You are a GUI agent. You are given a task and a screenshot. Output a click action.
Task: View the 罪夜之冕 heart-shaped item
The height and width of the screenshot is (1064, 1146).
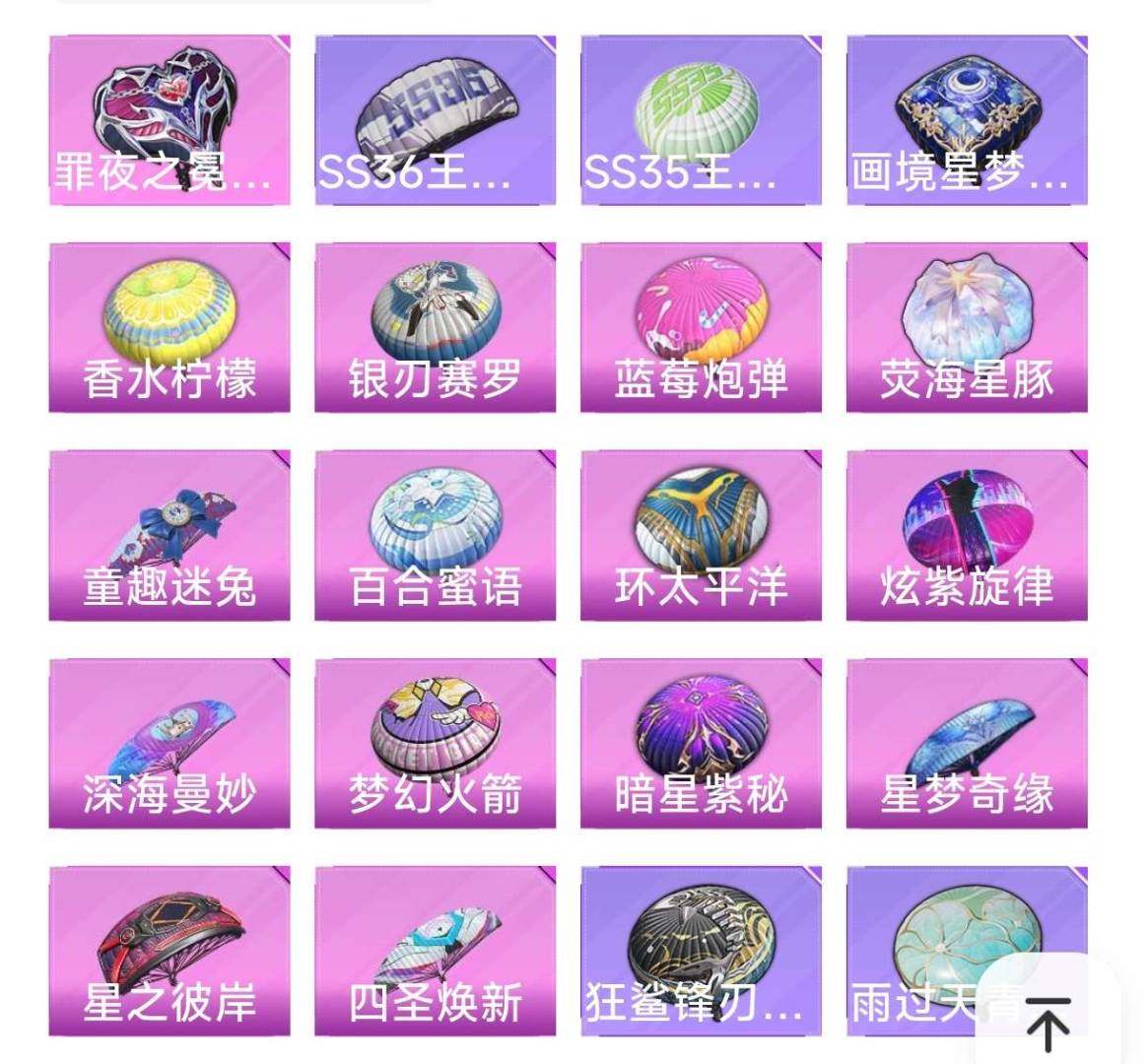[169, 120]
